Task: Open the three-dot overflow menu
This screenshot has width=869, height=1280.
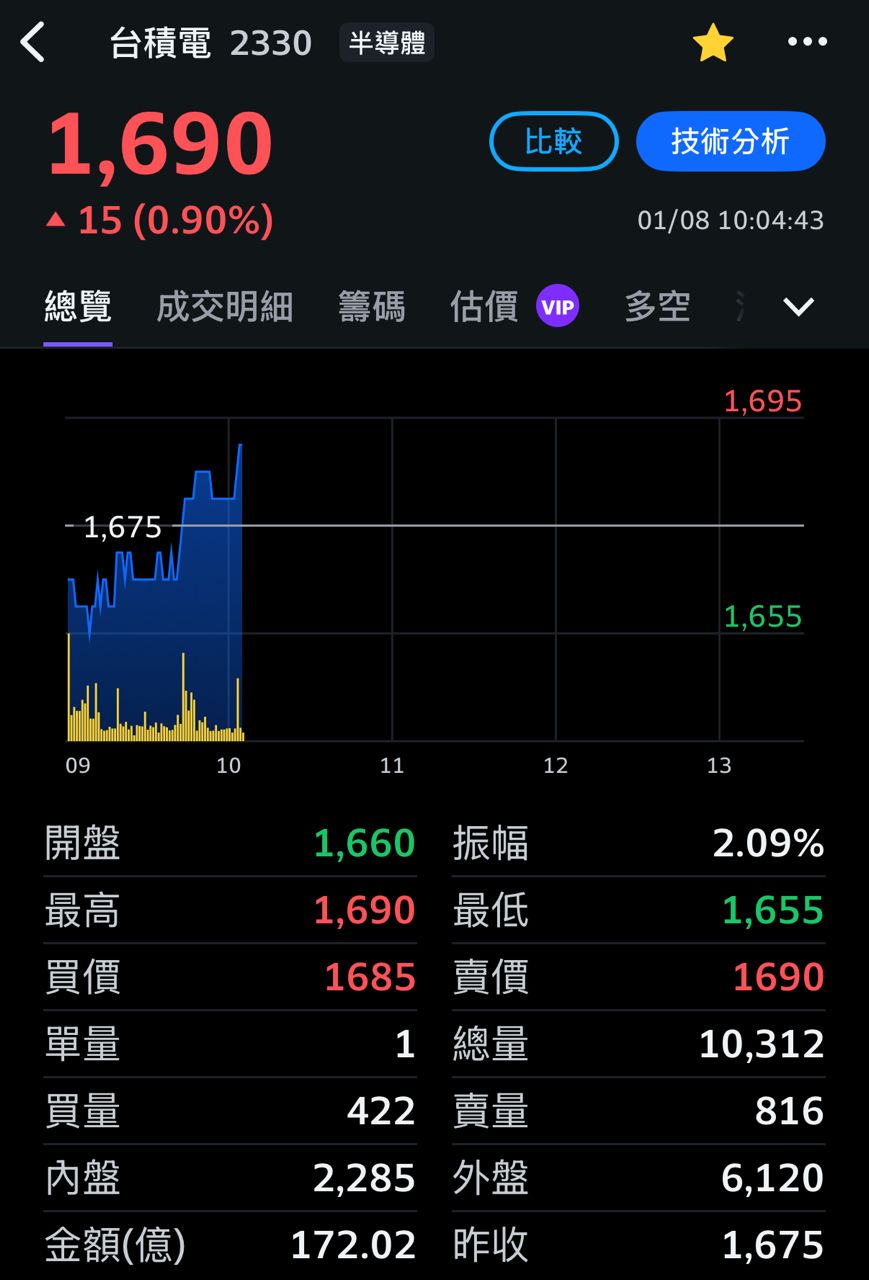Action: click(807, 42)
